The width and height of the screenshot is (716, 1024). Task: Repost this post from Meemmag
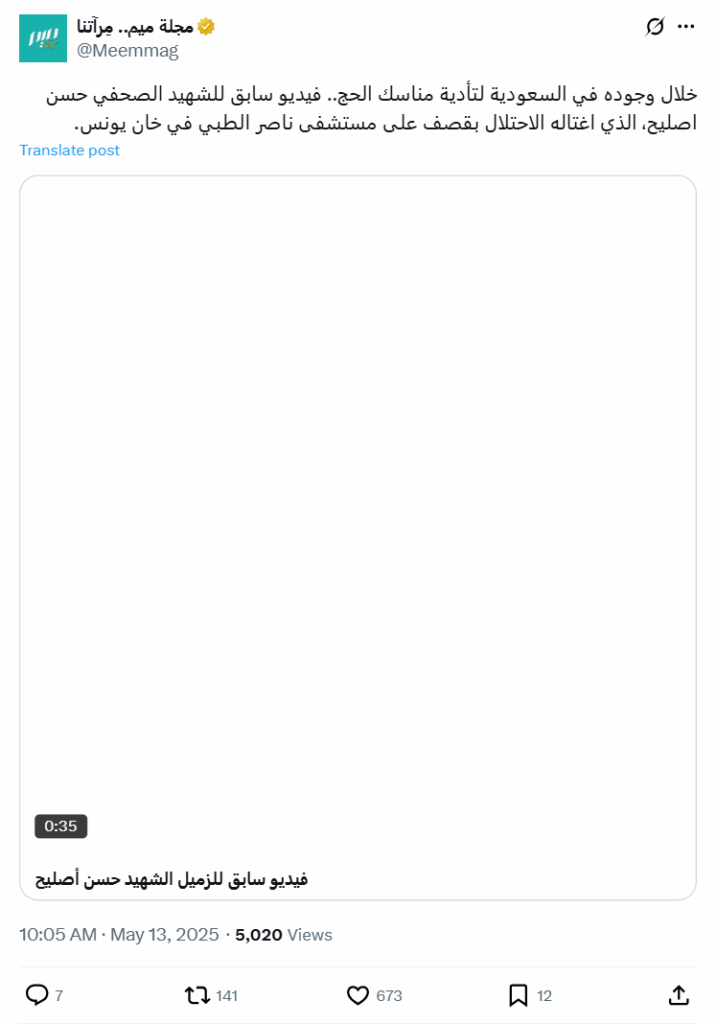coord(197,995)
